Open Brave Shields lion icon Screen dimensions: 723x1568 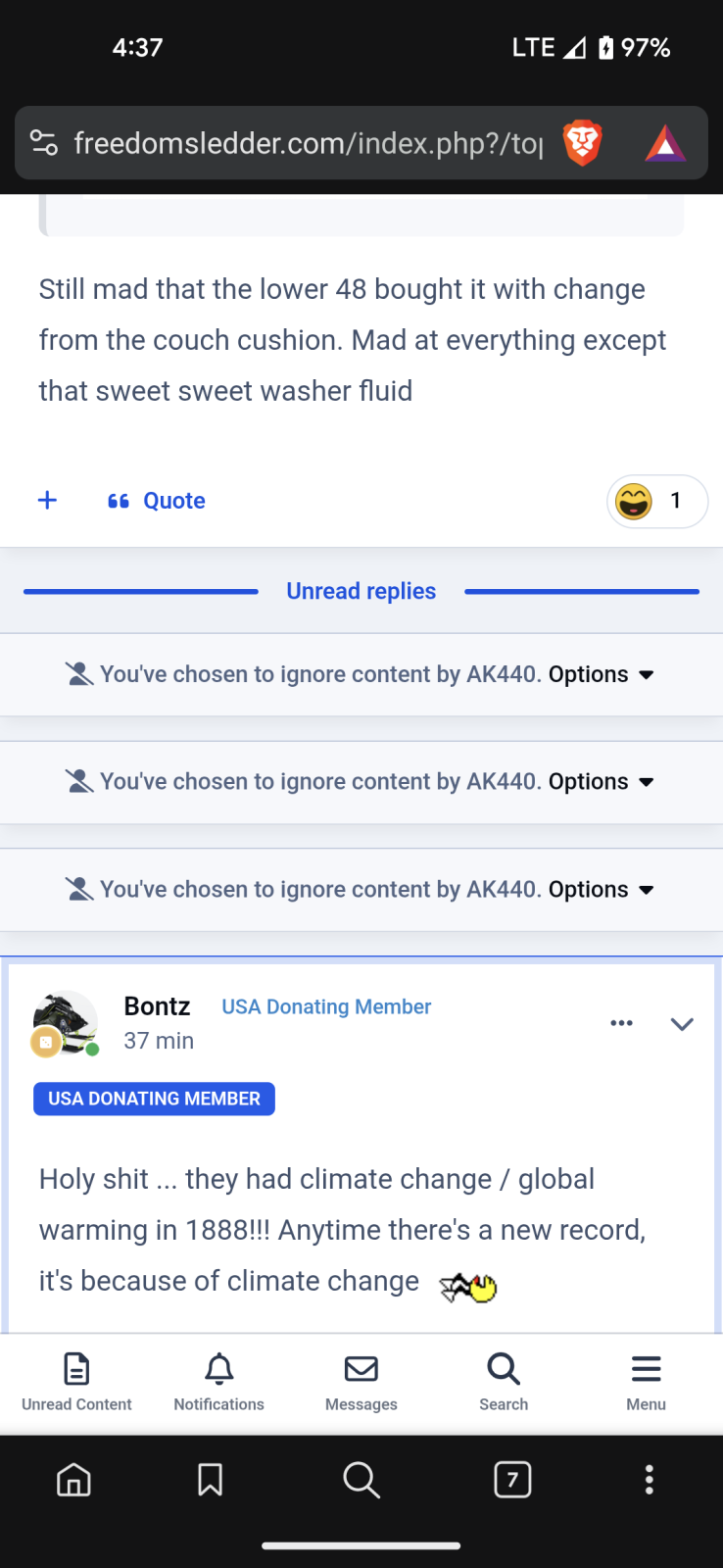point(582,143)
